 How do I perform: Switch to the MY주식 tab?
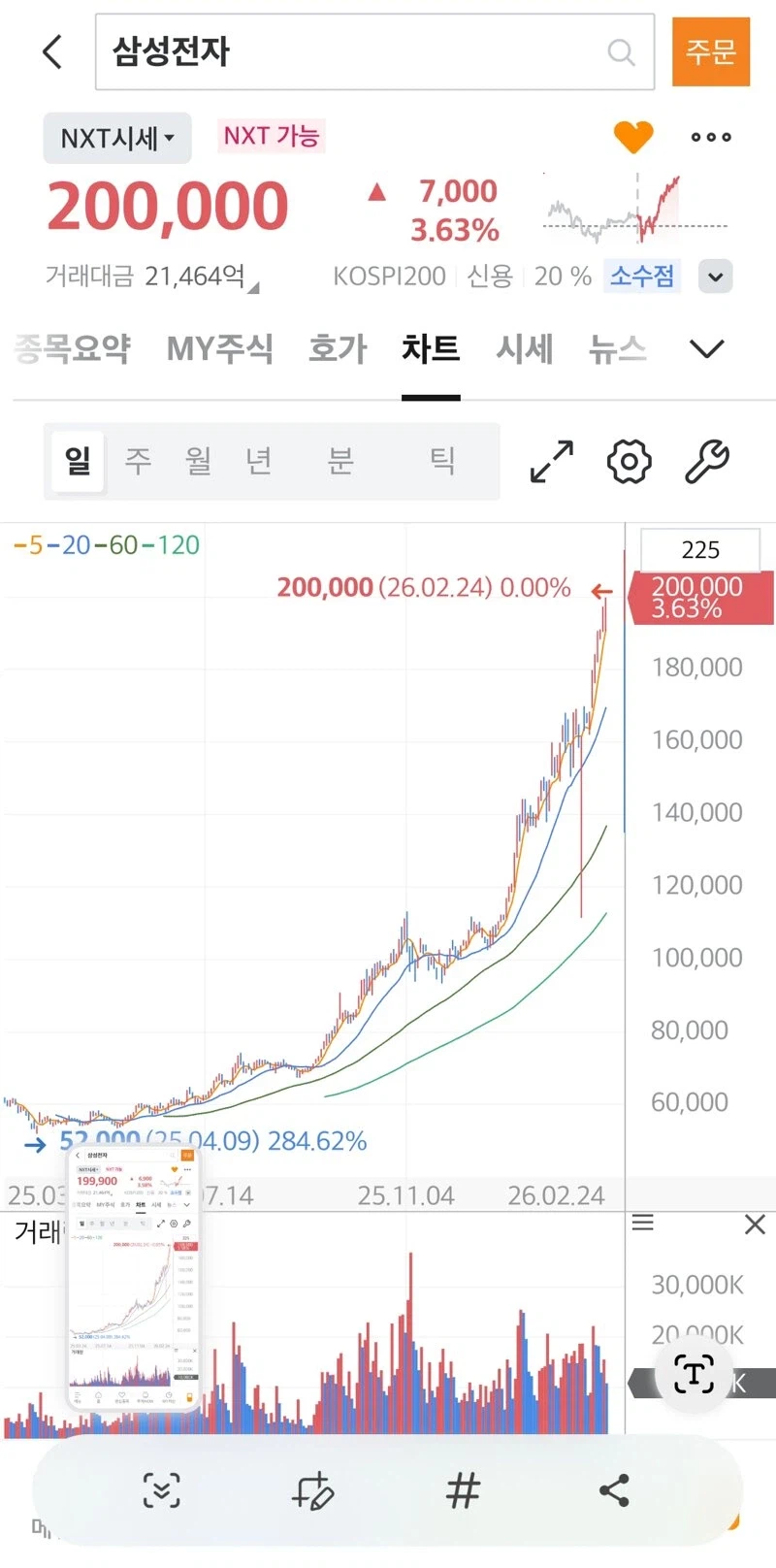(220, 348)
